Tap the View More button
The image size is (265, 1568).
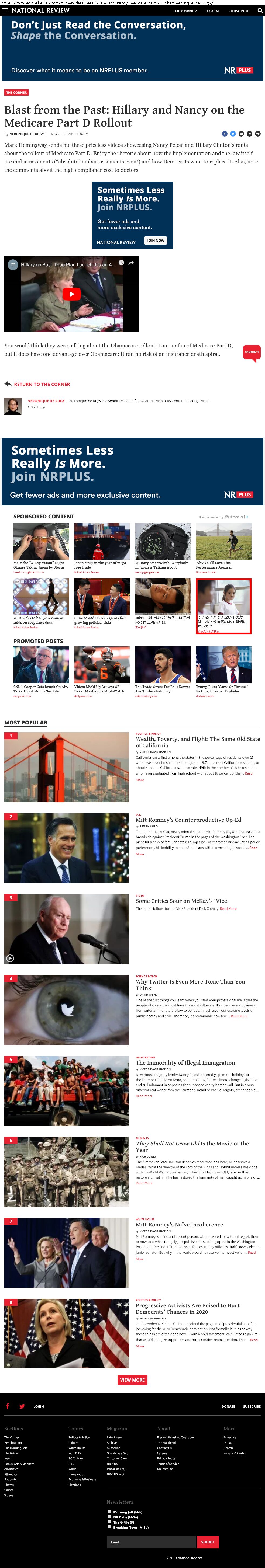132,1380
